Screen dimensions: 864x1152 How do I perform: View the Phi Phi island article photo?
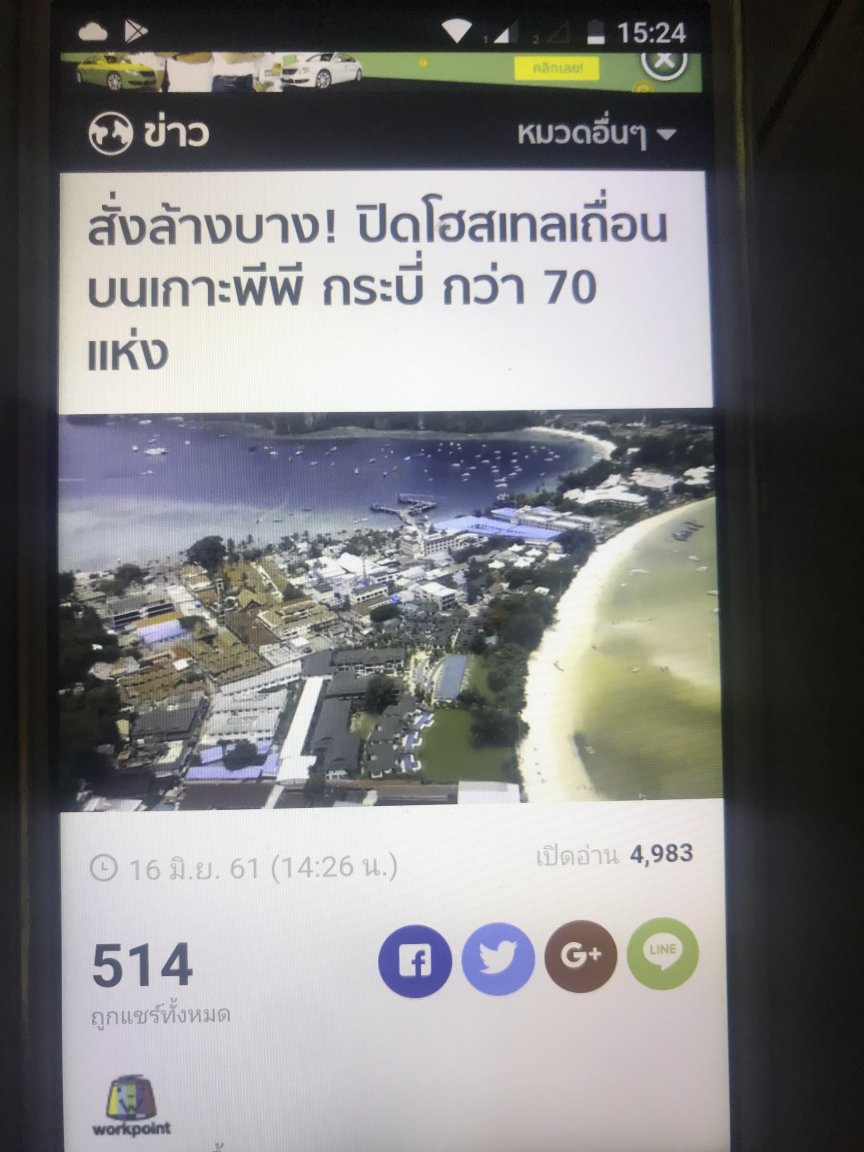point(386,610)
